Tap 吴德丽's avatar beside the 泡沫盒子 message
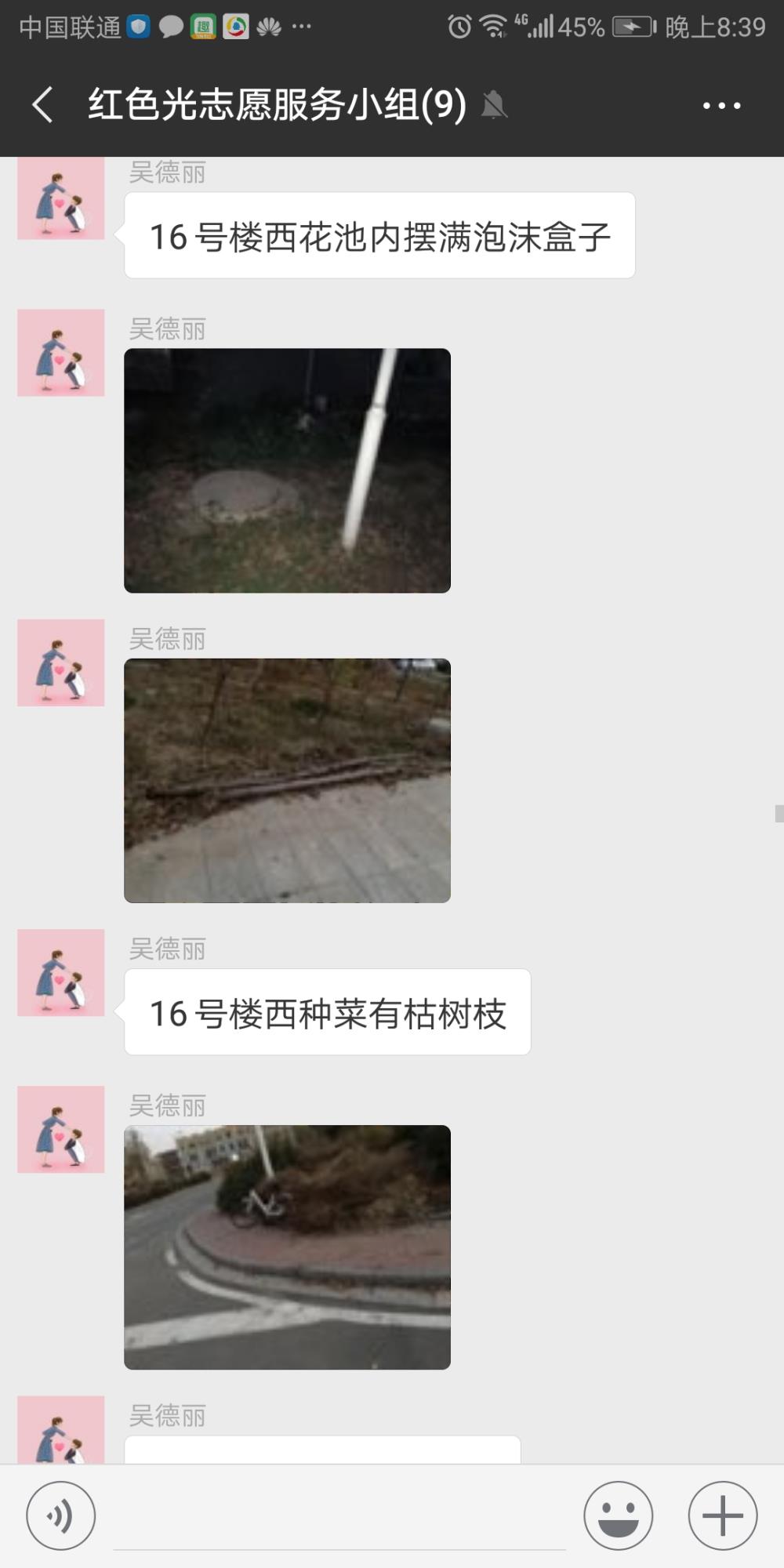This screenshot has width=784, height=1568. coord(61,198)
